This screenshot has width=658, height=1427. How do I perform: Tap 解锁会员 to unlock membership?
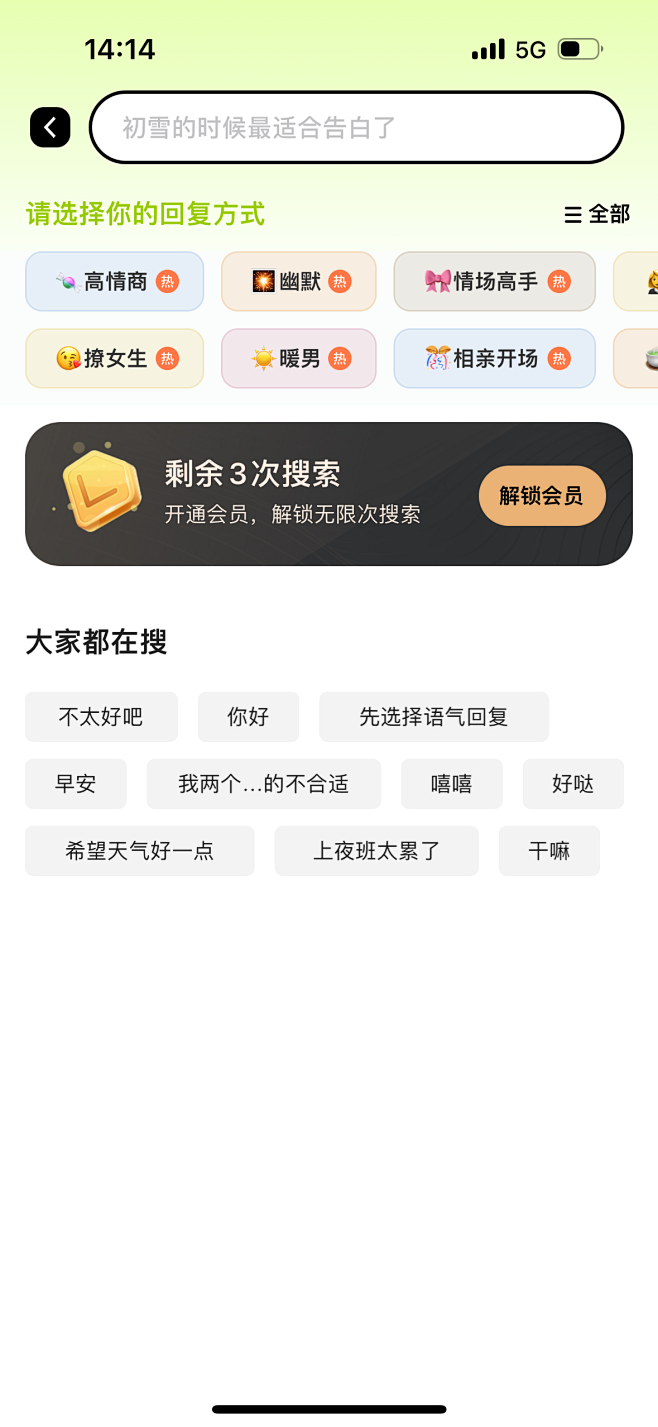[542, 495]
